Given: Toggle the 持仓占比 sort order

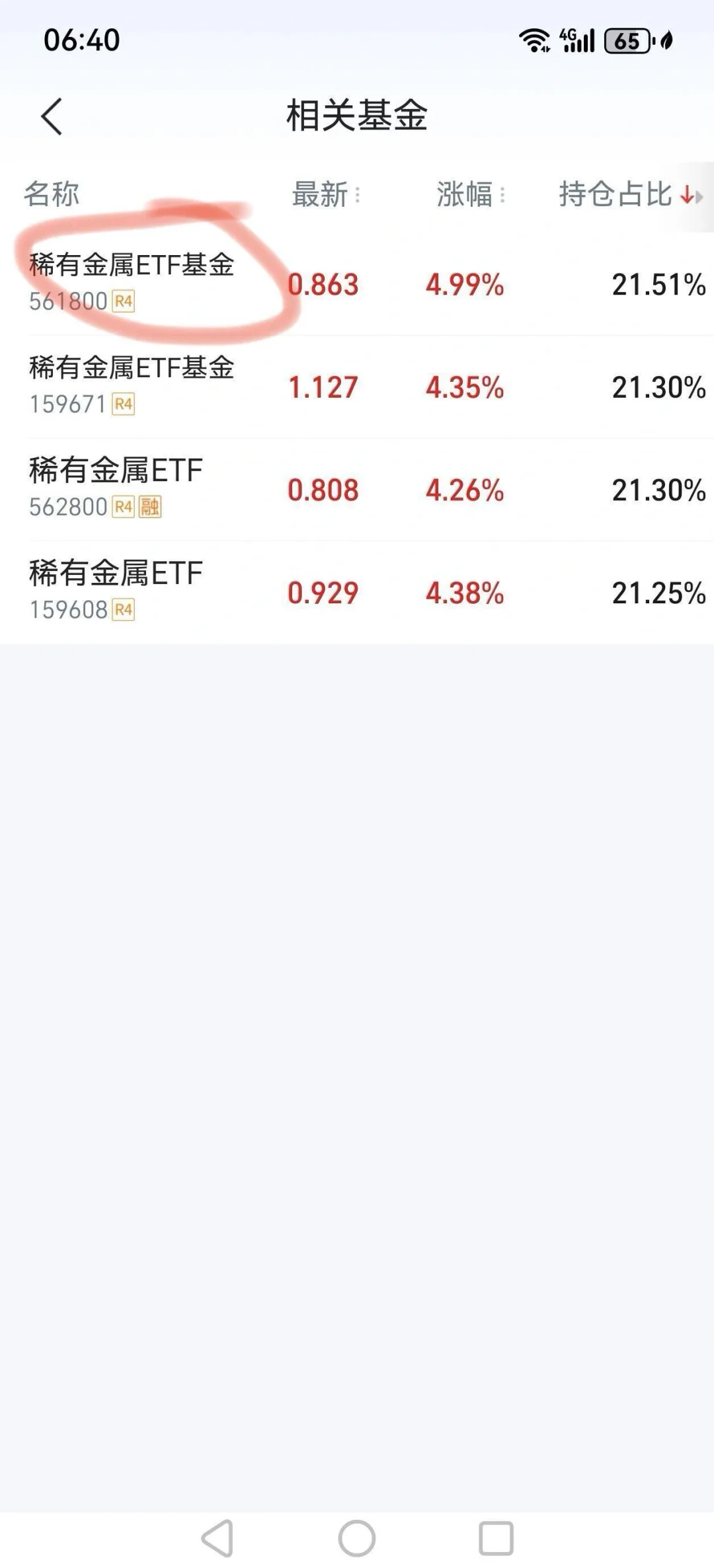Looking at the screenshot, I should (626, 195).
